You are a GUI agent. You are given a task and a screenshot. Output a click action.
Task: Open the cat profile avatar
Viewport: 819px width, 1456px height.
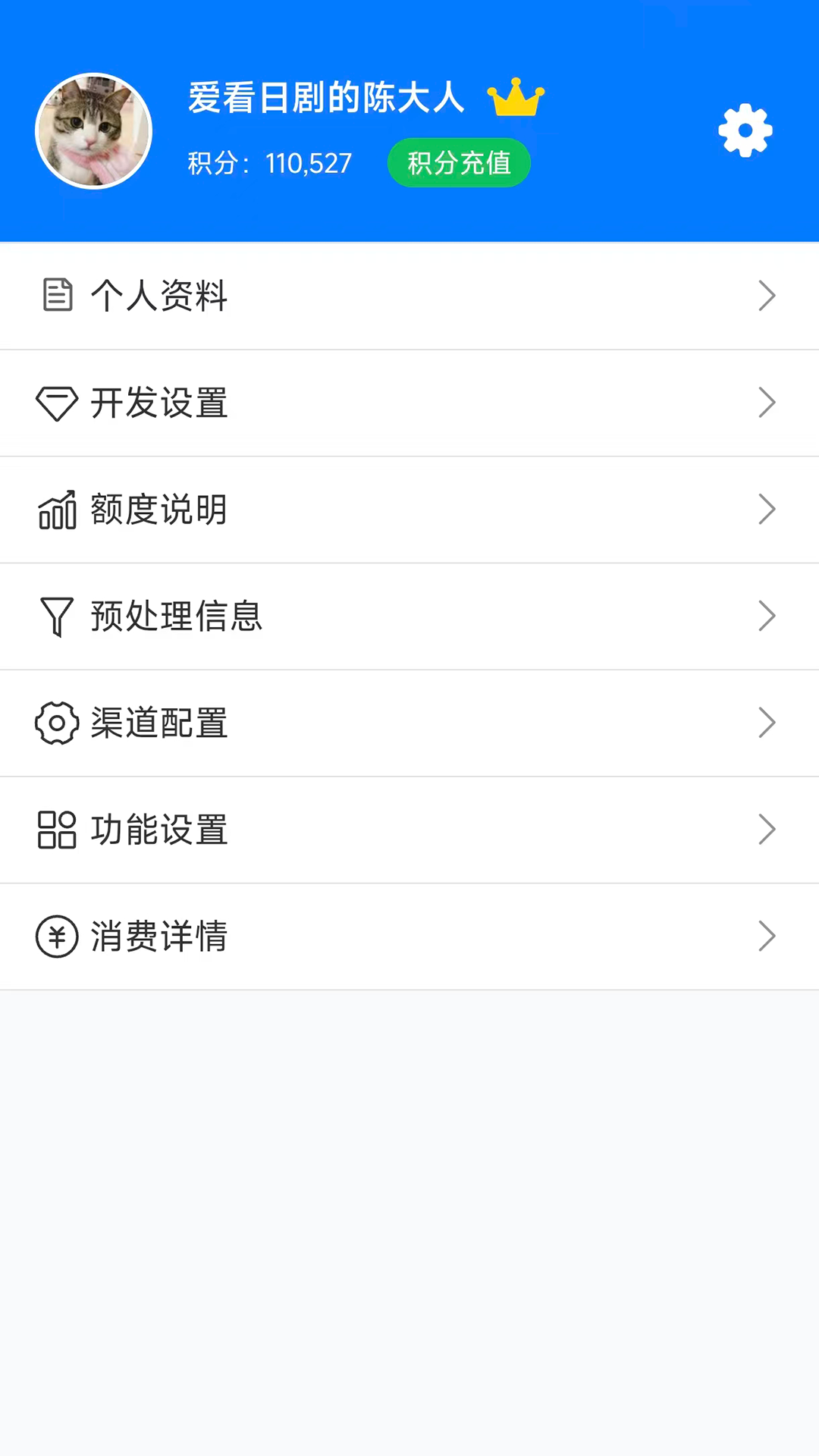point(94,131)
